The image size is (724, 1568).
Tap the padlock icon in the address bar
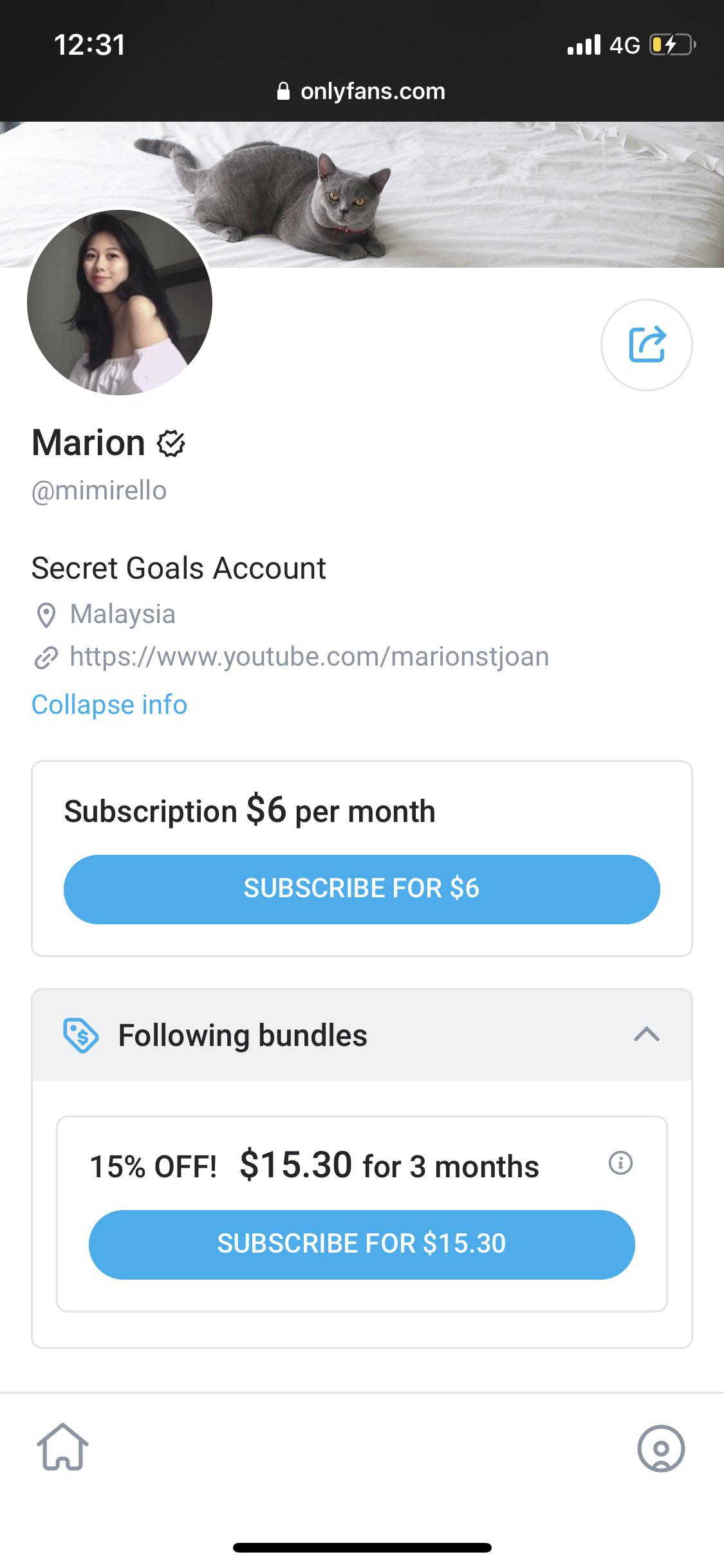click(x=283, y=90)
